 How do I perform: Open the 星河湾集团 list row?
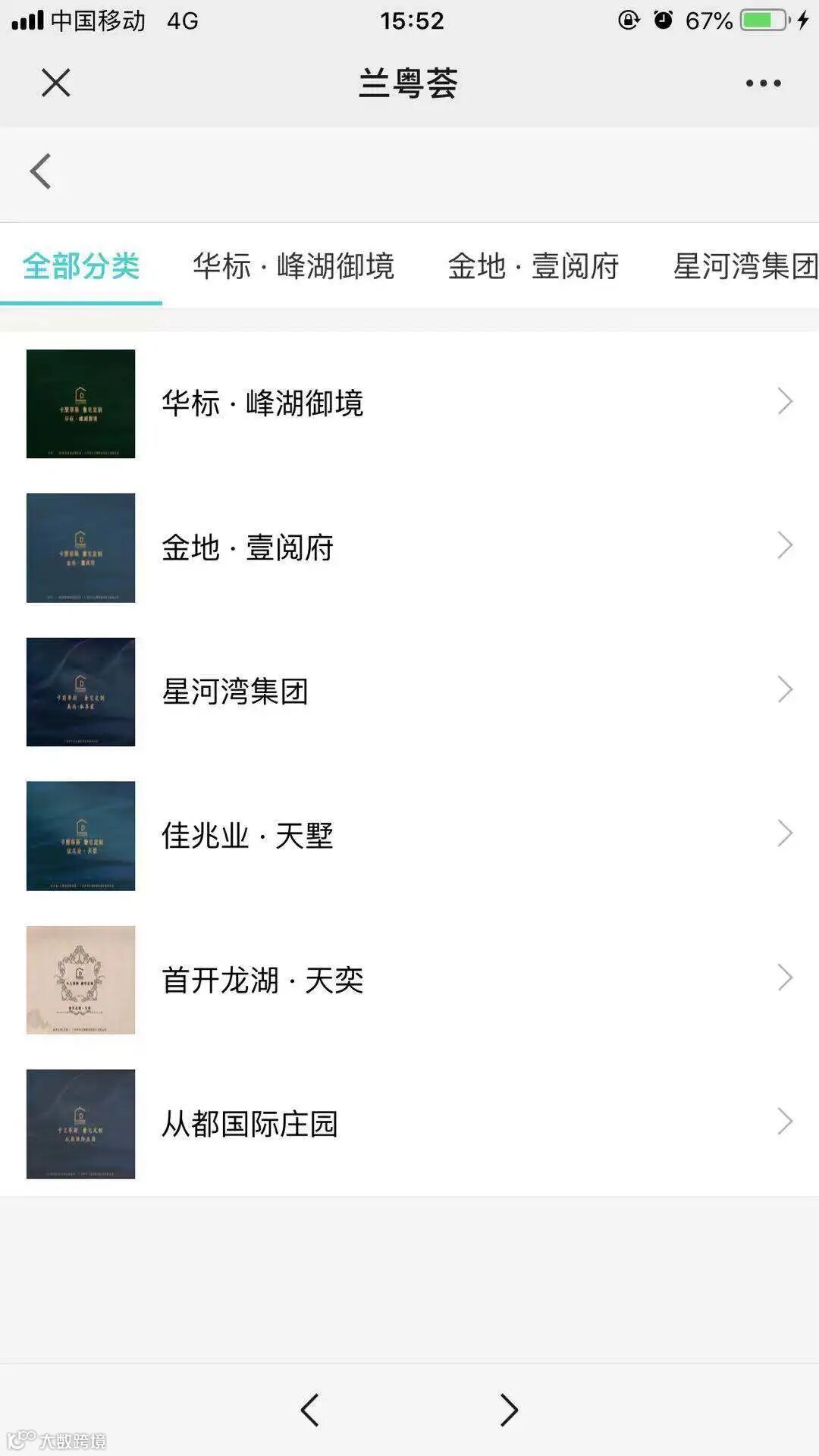click(409, 692)
